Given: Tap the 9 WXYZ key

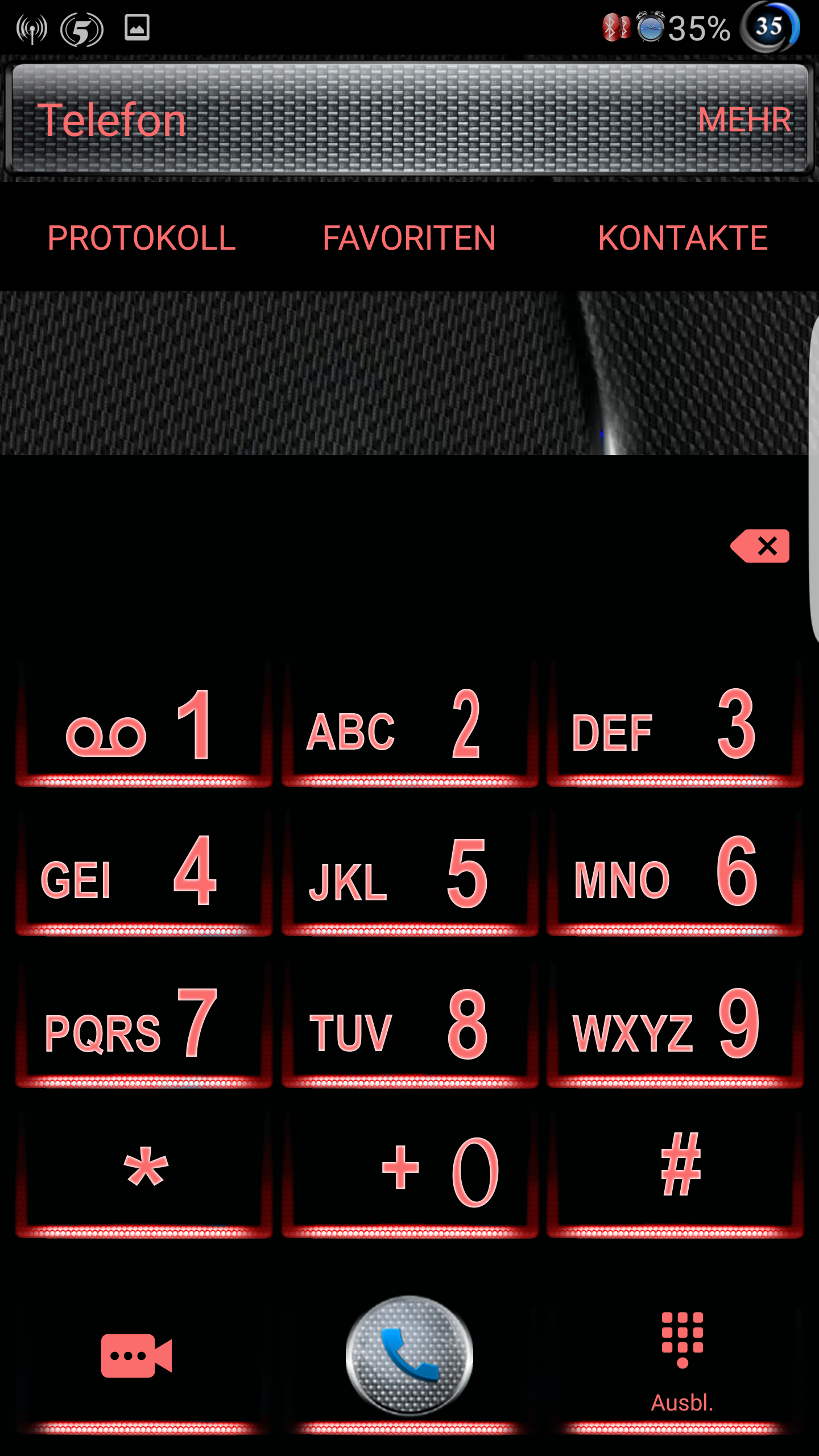Looking at the screenshot, I should tap(675, 1024).
